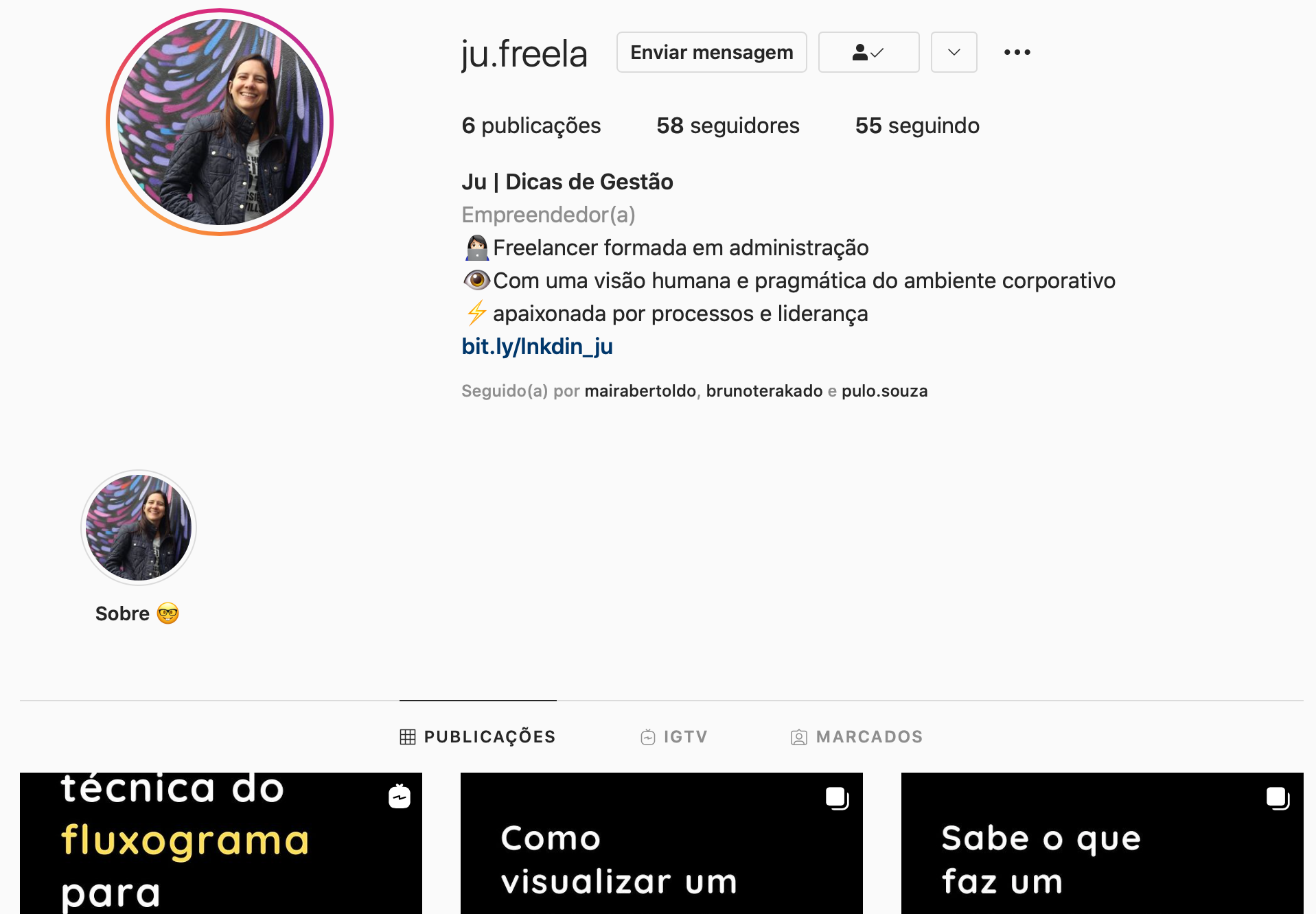Expand suggested accounts chevron

(954, 52)
